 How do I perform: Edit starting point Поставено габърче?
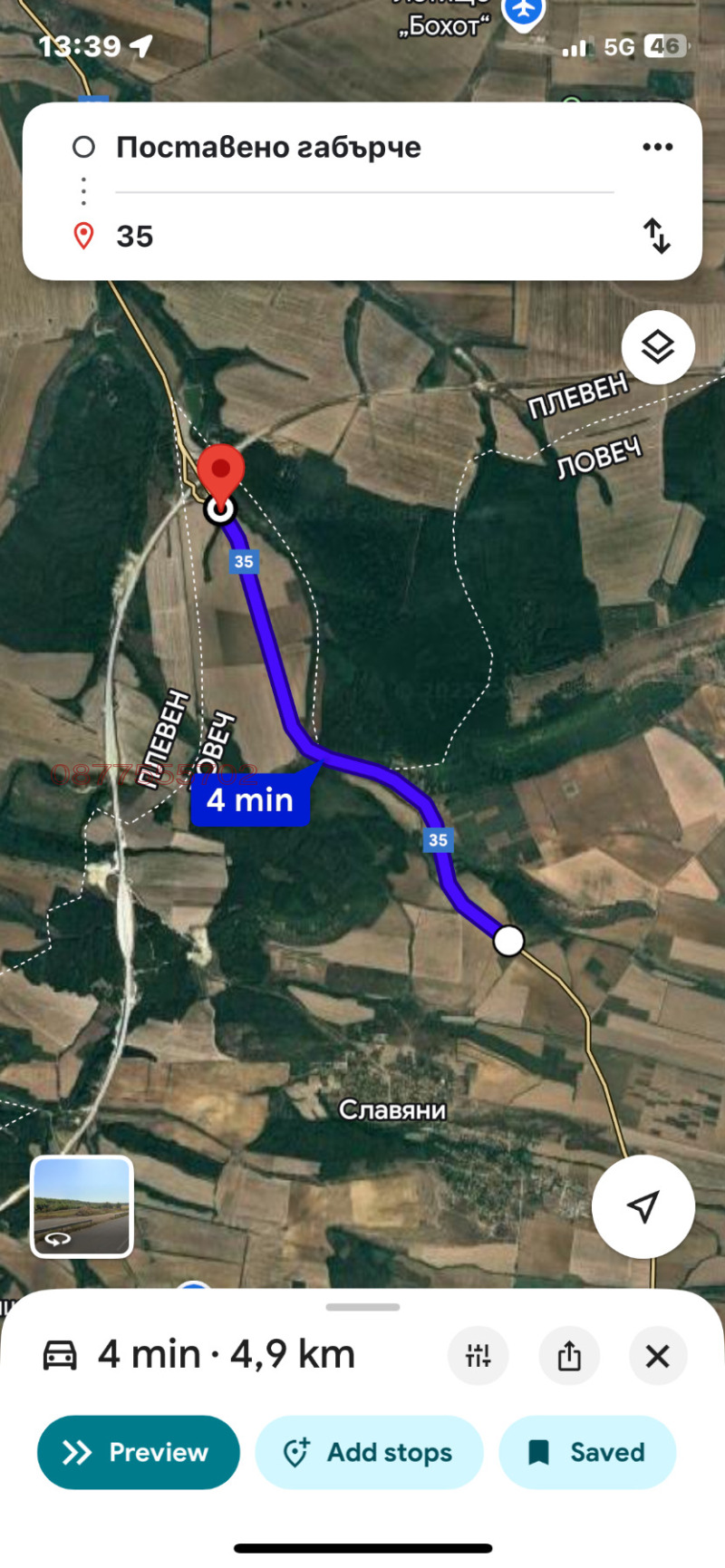pos(268,147)
